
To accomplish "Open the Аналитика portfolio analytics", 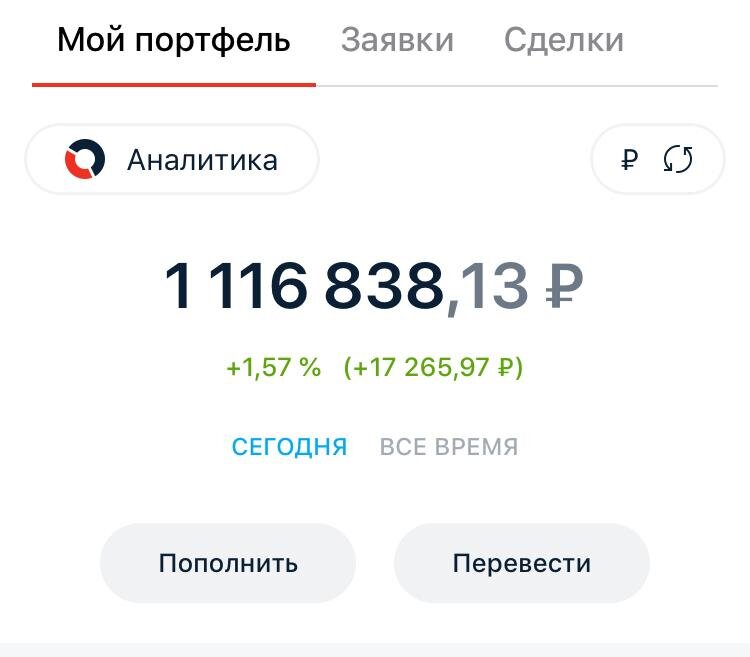I will pos(172,159).
